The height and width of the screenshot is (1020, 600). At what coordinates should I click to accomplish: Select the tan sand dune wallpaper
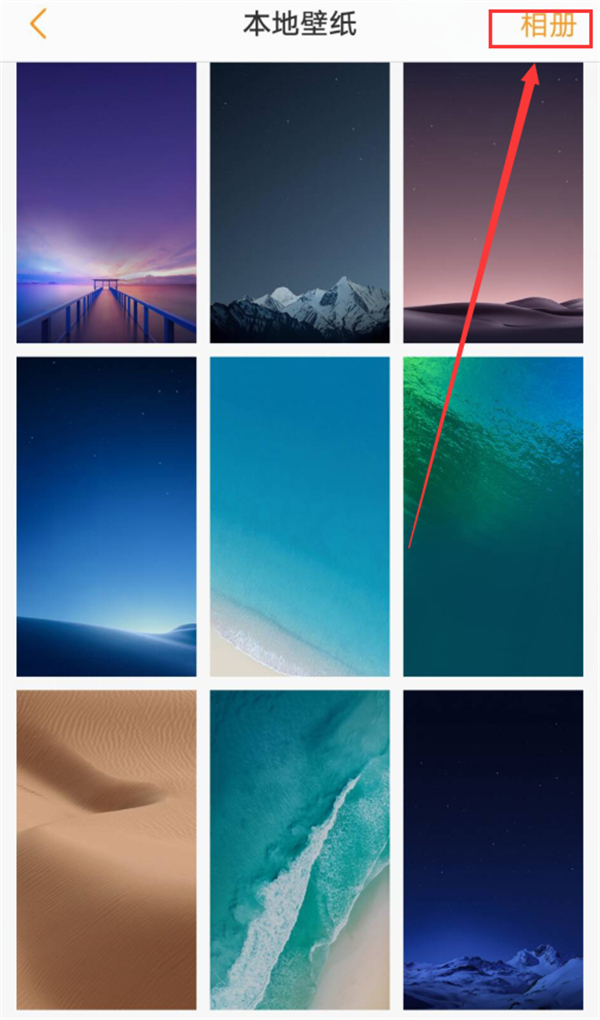[x=106, y=850]
